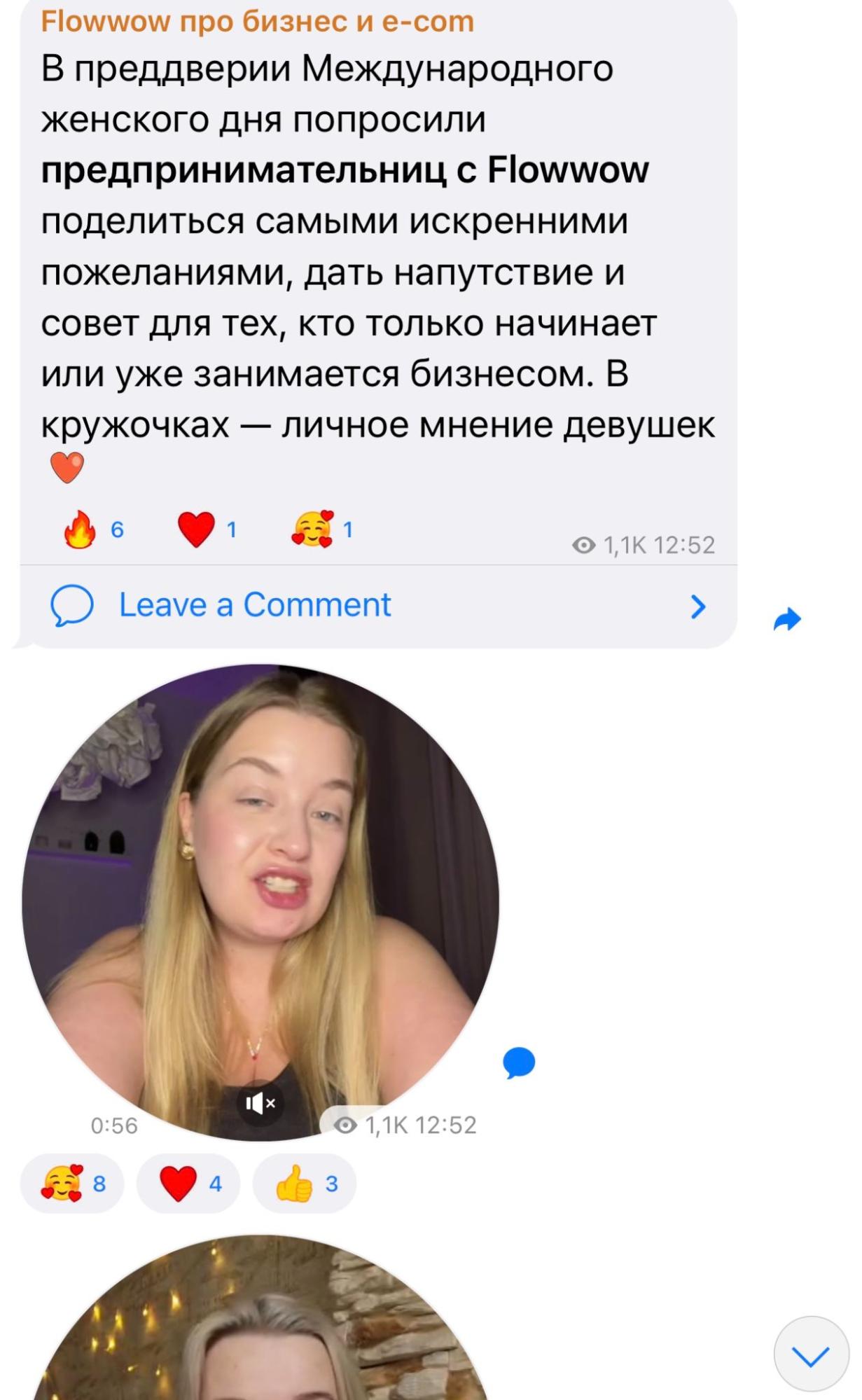Add thumbs up reaction showing 3
The image size is (862, 1400).
click(305, 1184)
